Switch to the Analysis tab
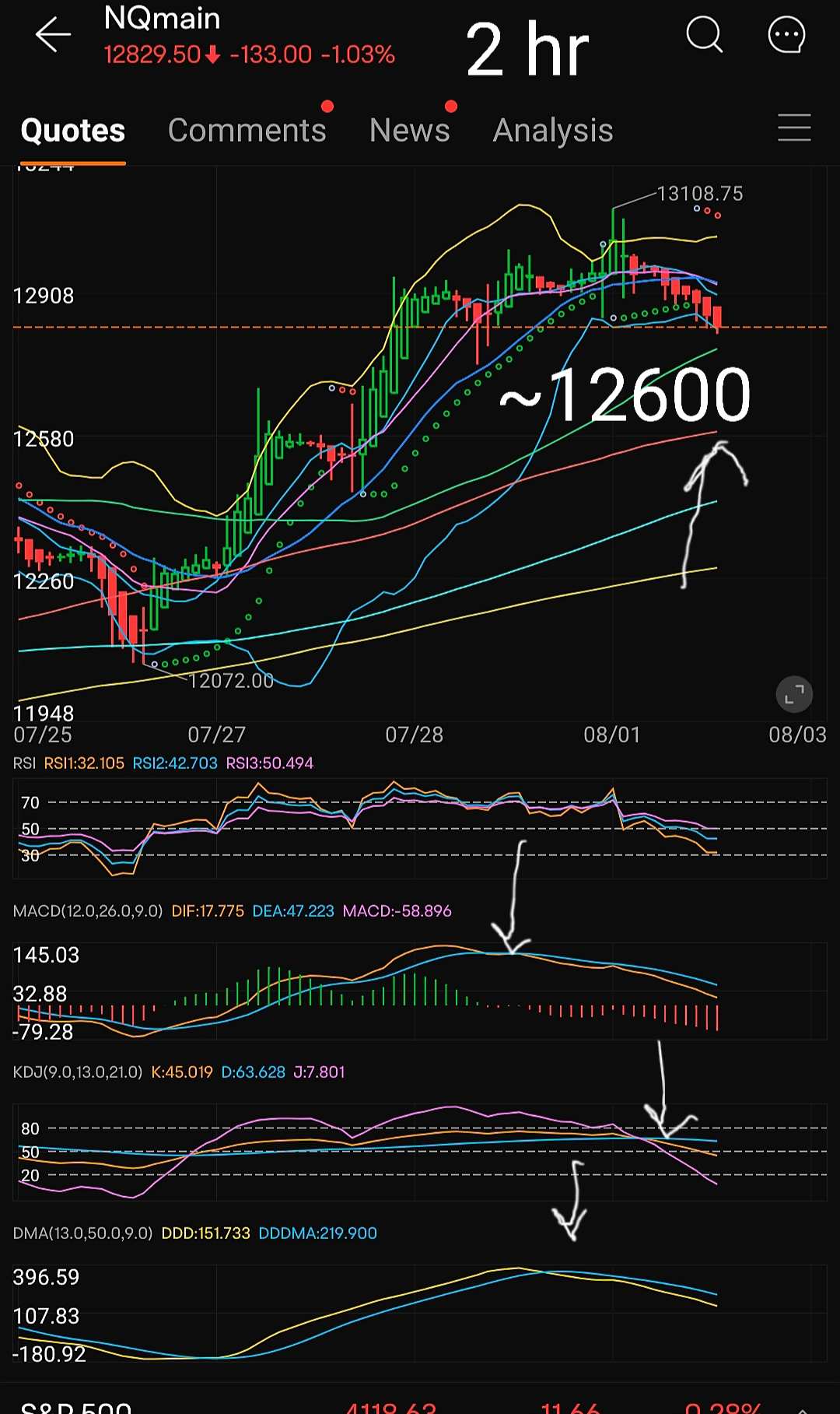 tap(553, 130)
